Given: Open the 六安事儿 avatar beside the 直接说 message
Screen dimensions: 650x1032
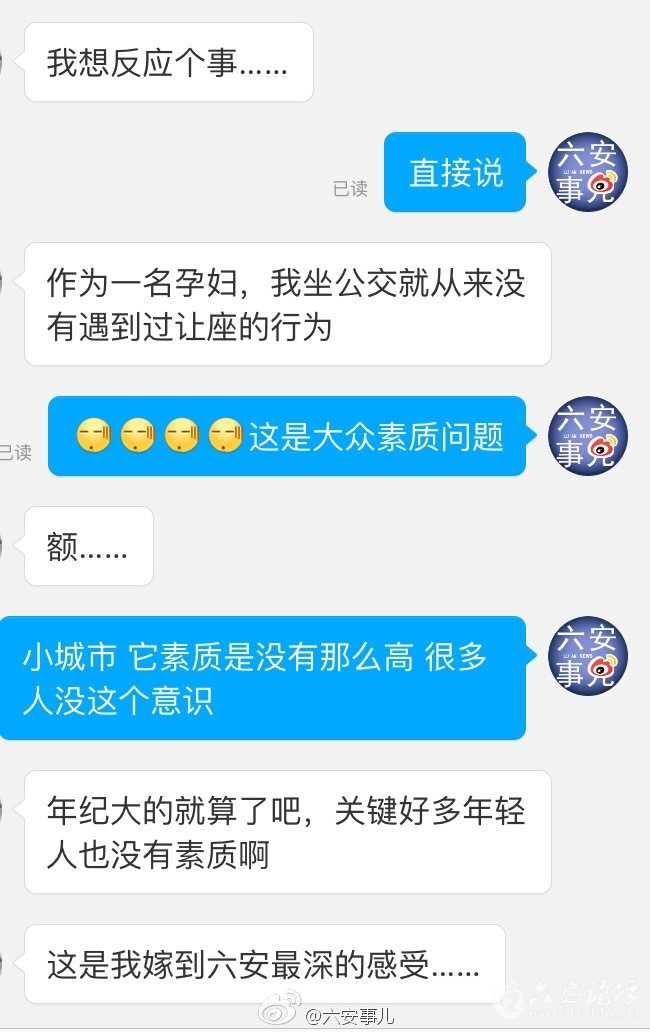Looking at the screenshot, I should pyautogui.click(x=589, y=173).
